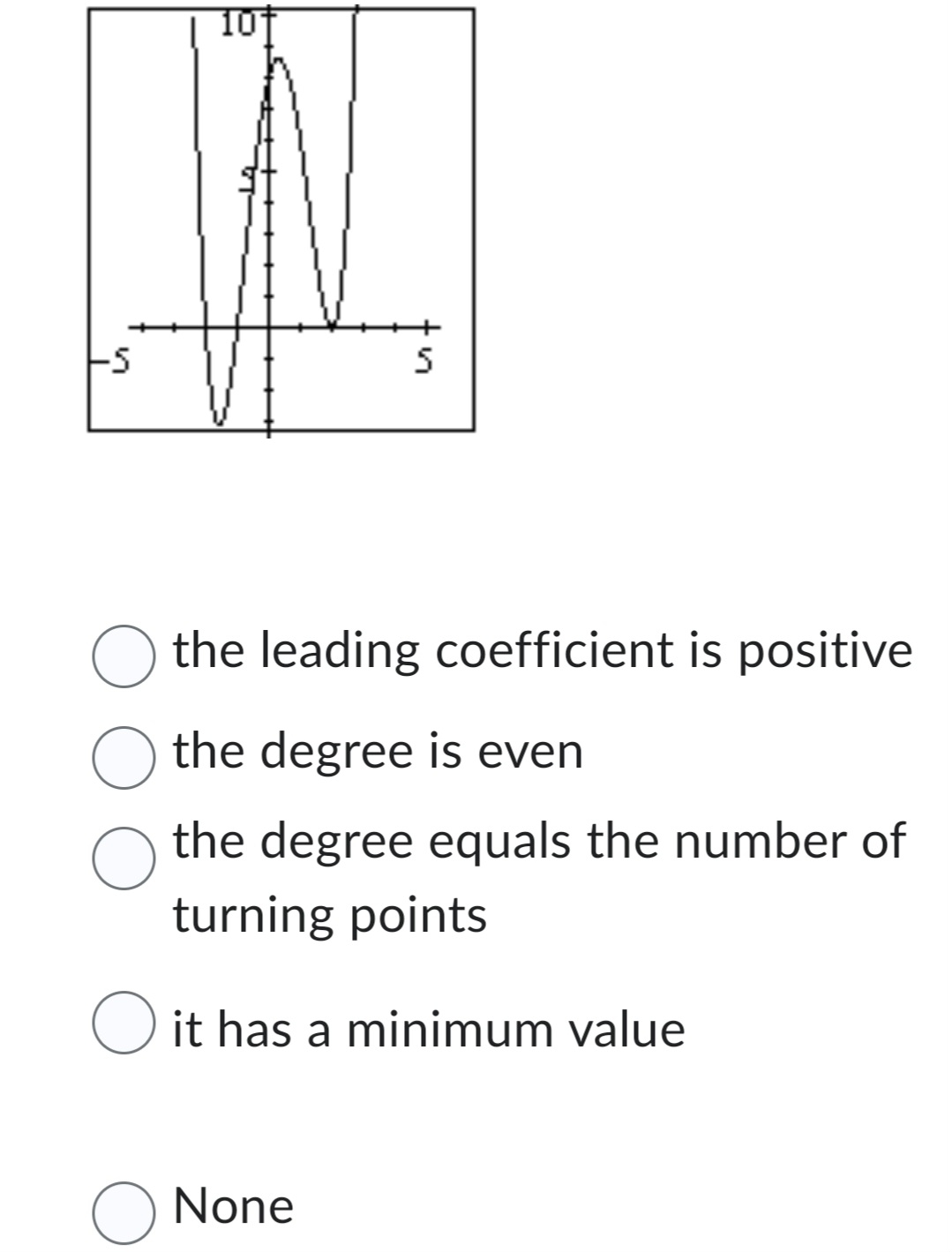Click the answer text "the leading coefficient is positive"
952x1252 pixels.
coord(539,652)
